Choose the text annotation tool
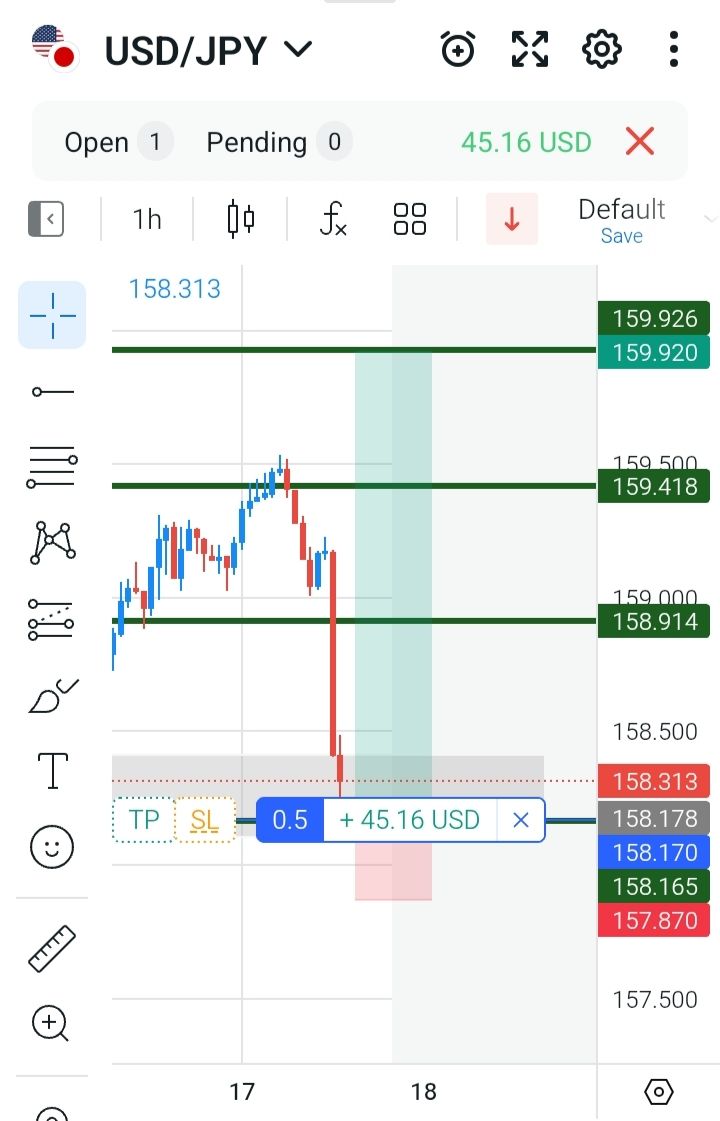 point(52,771)
